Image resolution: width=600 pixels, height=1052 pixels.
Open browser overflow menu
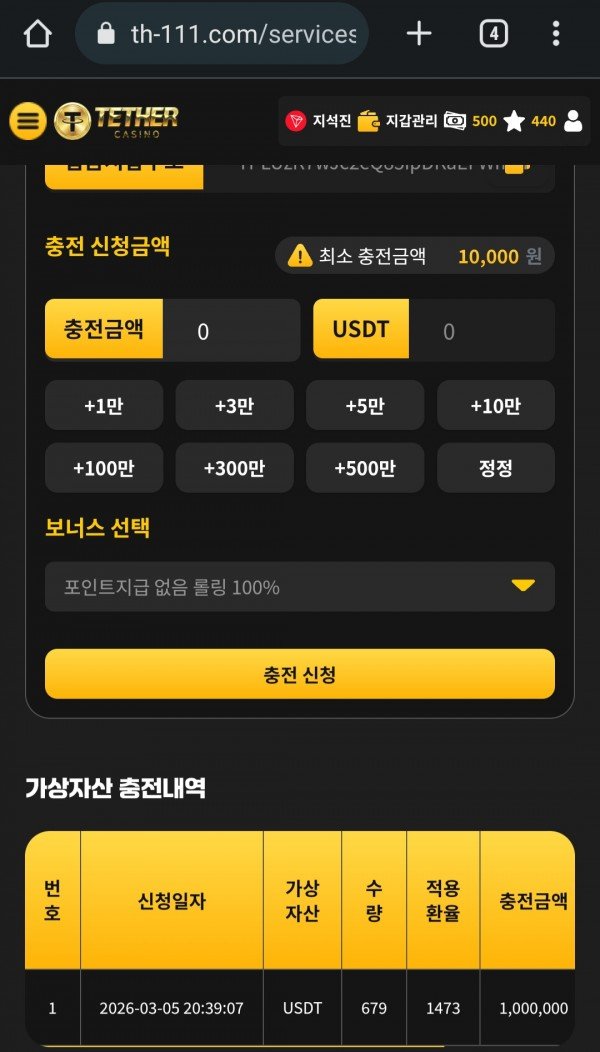point(556,34)
